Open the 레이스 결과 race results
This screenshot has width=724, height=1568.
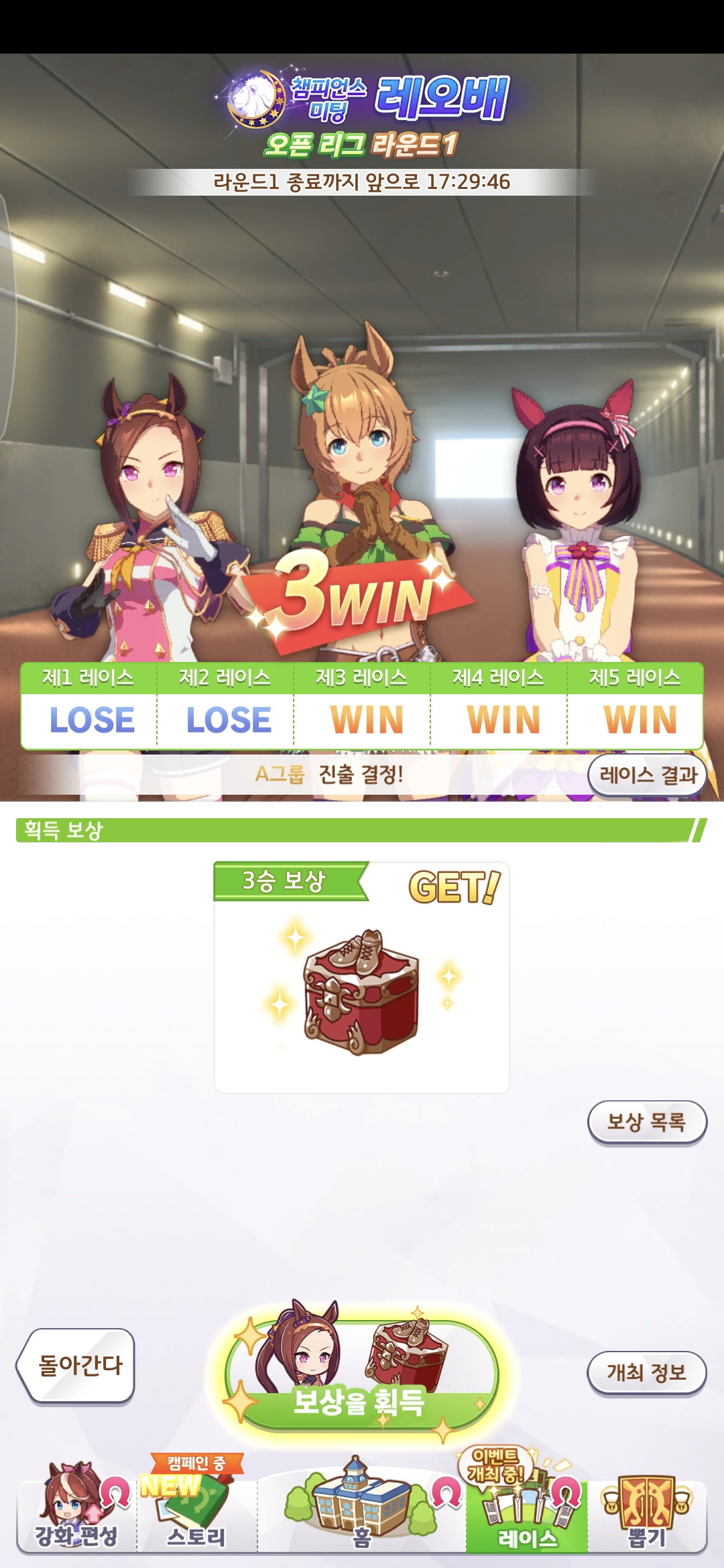647,775
